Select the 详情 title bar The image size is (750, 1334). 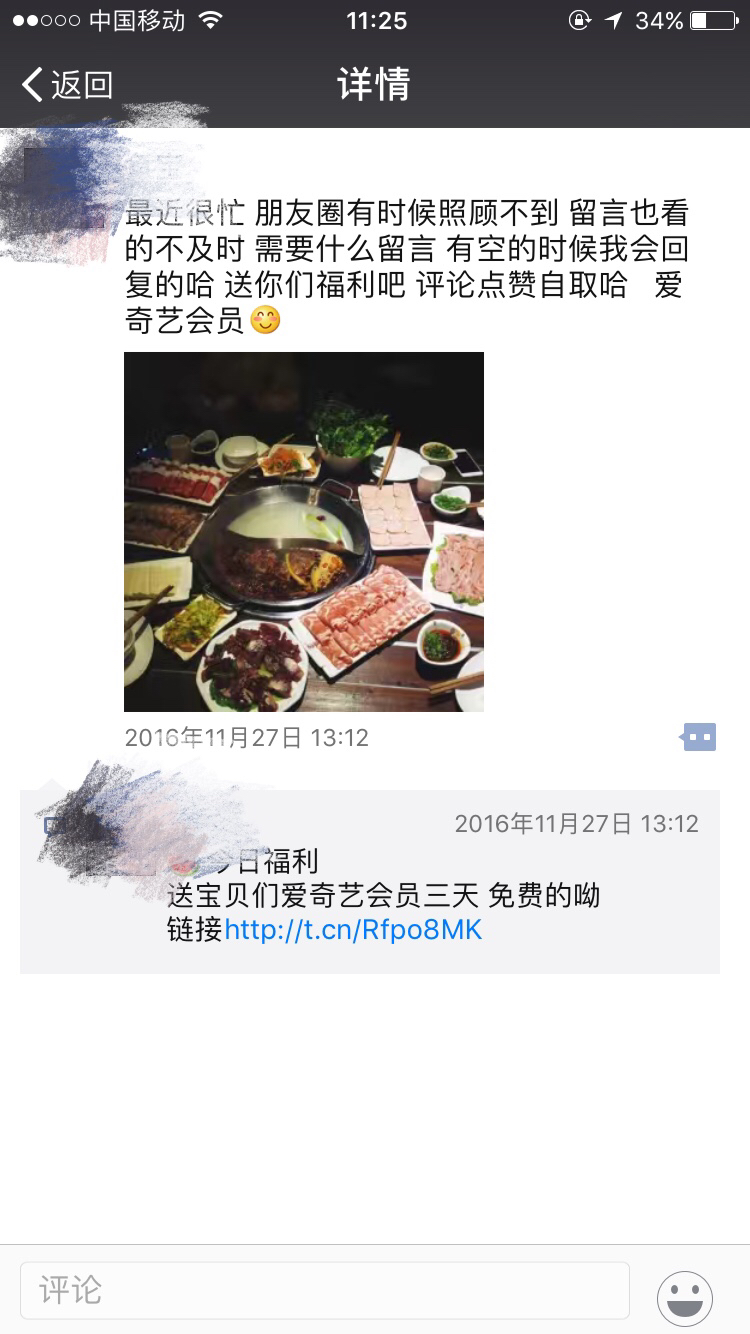(x=374, y=86)
